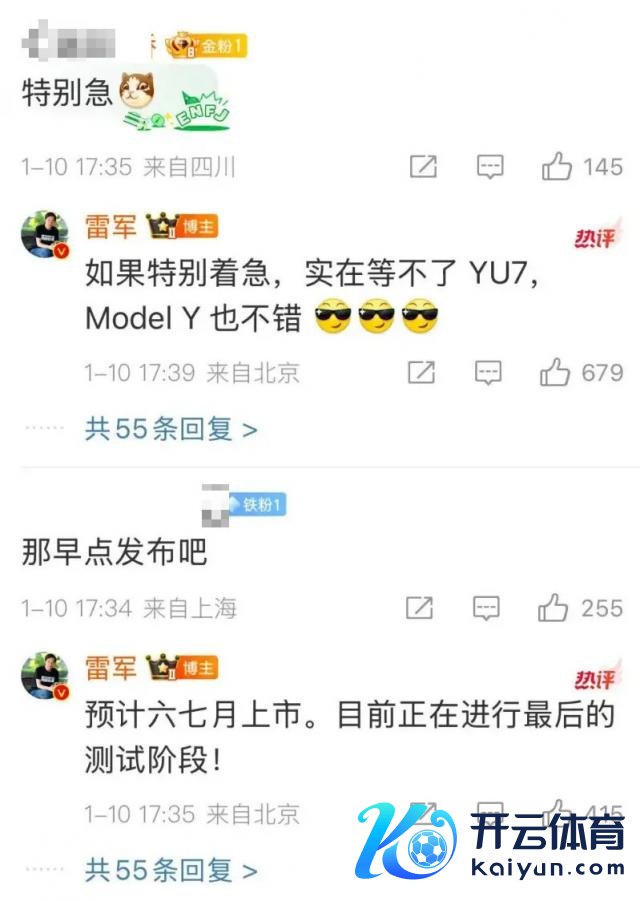Reply to the comment "特别急"
Screen dimensions: 640x901
(x=489, y=167)
